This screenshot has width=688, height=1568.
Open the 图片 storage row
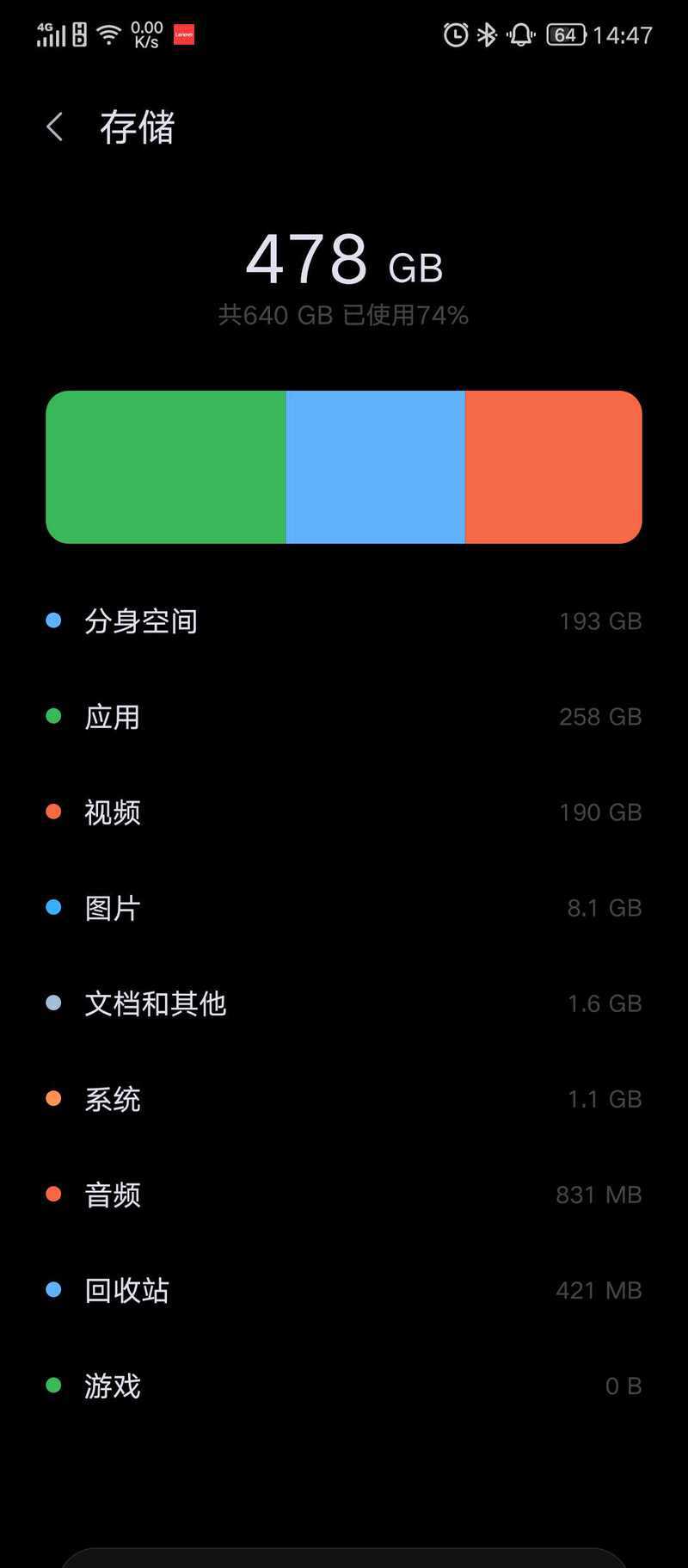(344, 907)
